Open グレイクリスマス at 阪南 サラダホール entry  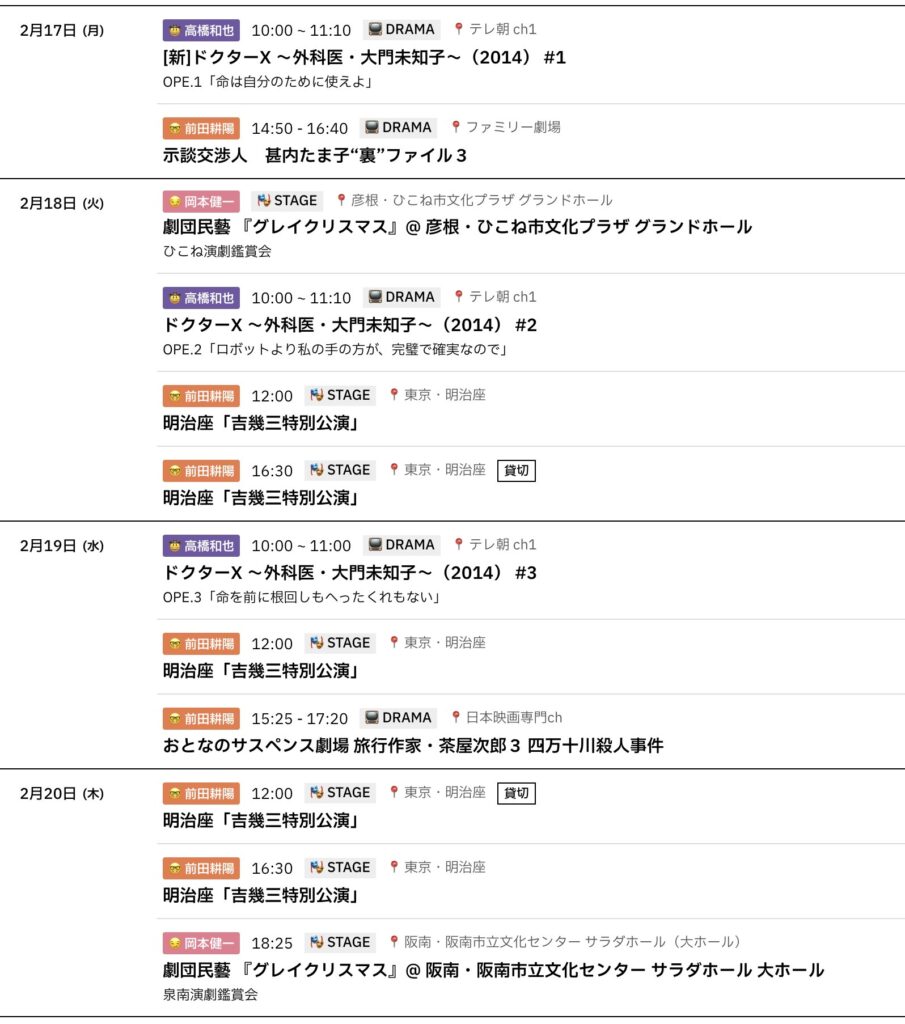pos(493,970)
